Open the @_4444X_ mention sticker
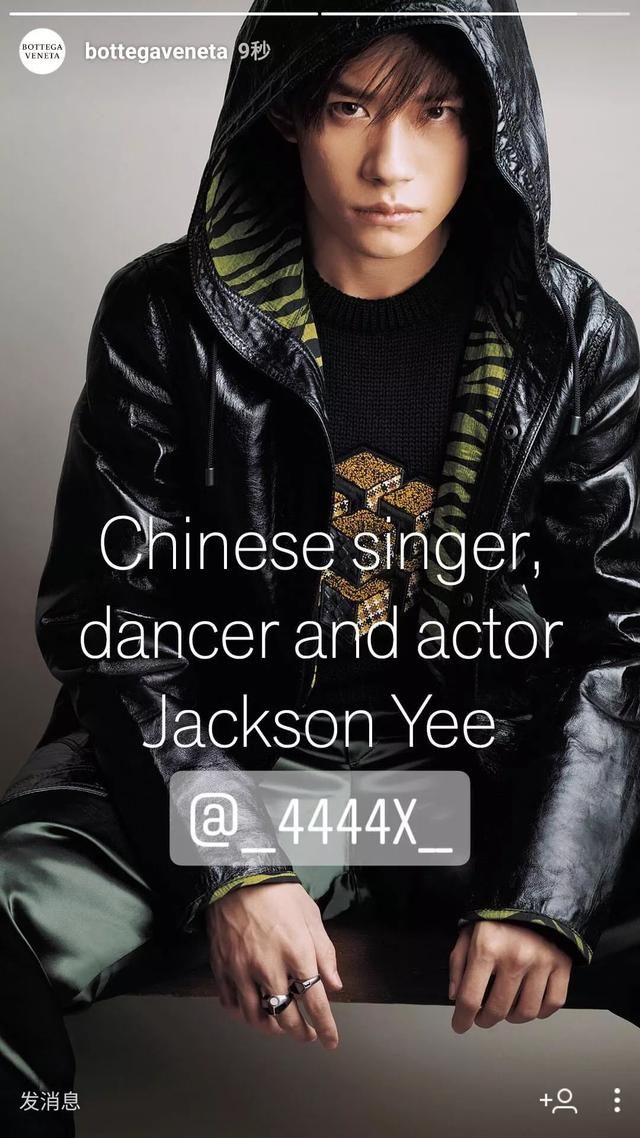The height and width of the screenshot is (1138, 640). pos(320,818)
